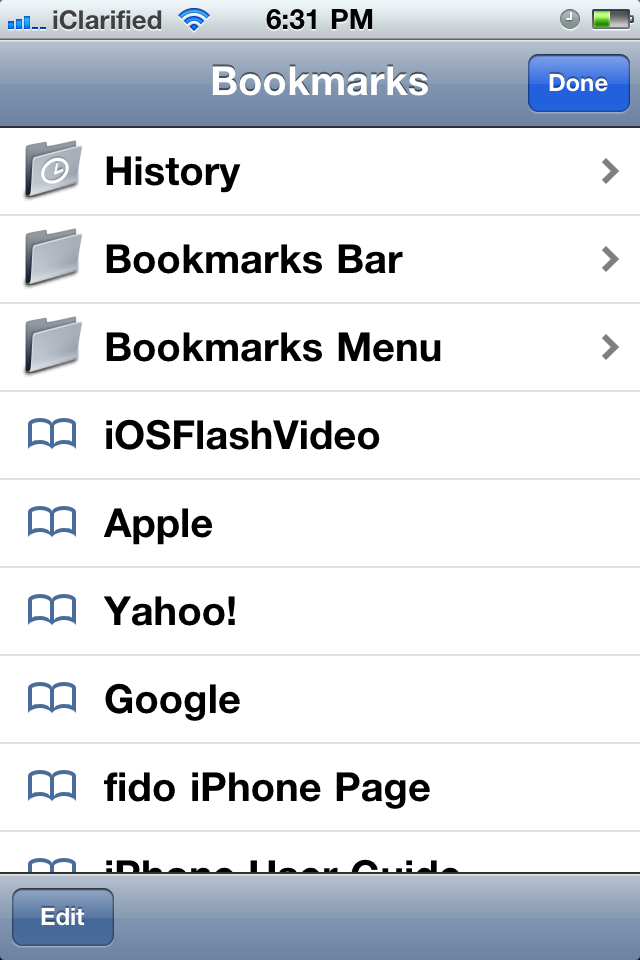
Task: Tap Edit to modify bookmarks
Action: [x=63, y=917]
